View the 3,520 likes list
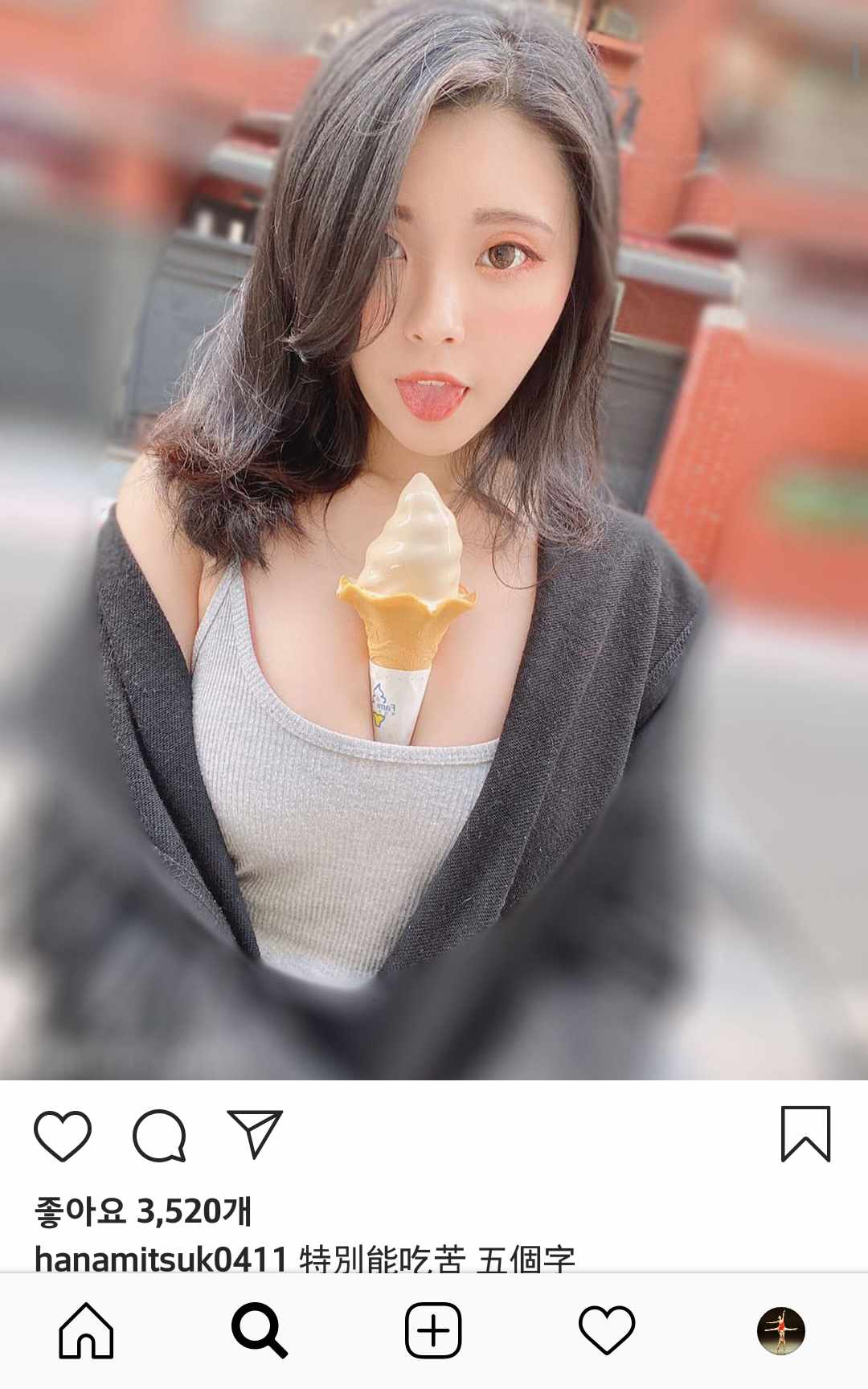 tap(143, 1211)
